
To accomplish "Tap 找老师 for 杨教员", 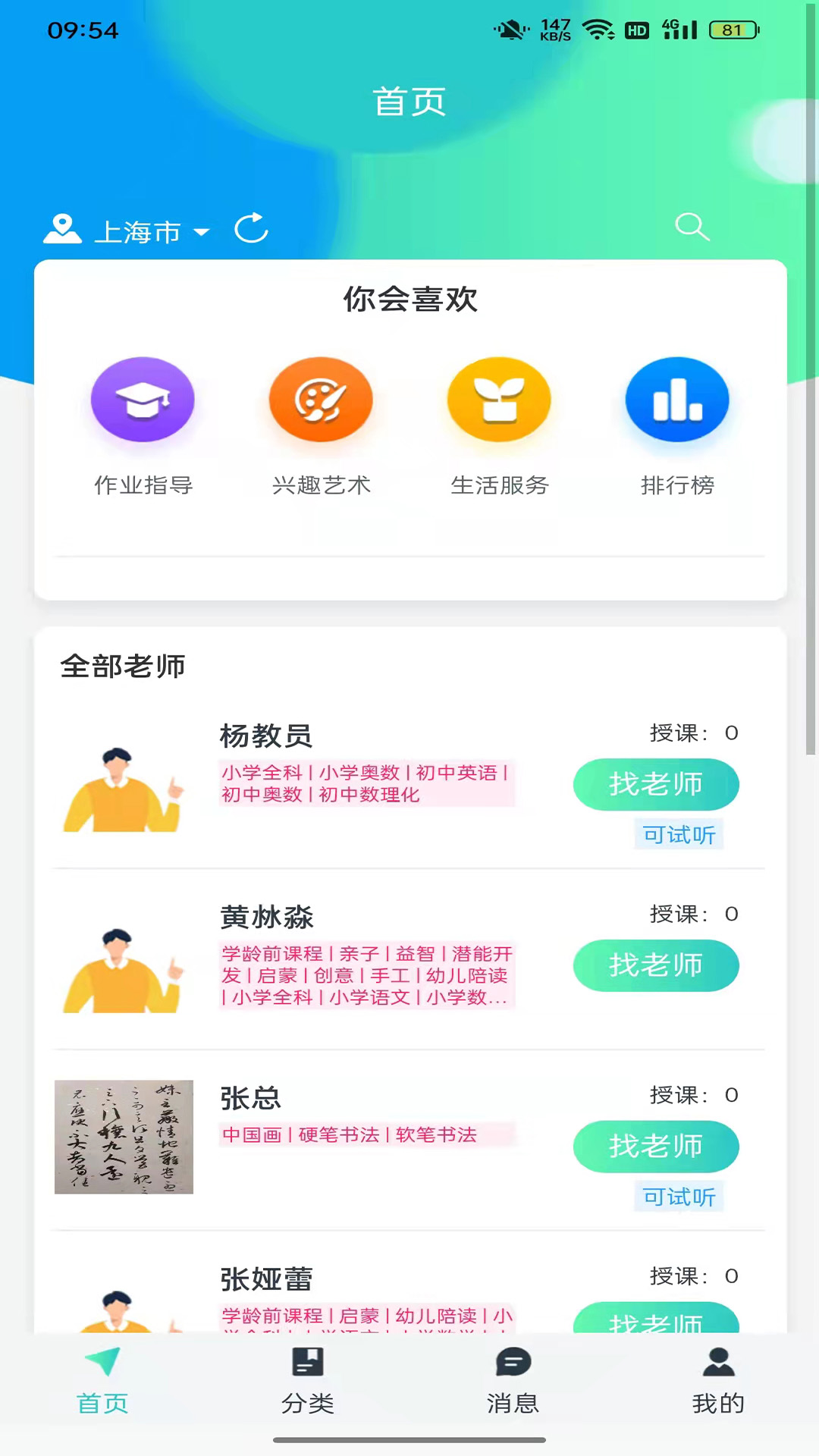I will tap(656, 784).
